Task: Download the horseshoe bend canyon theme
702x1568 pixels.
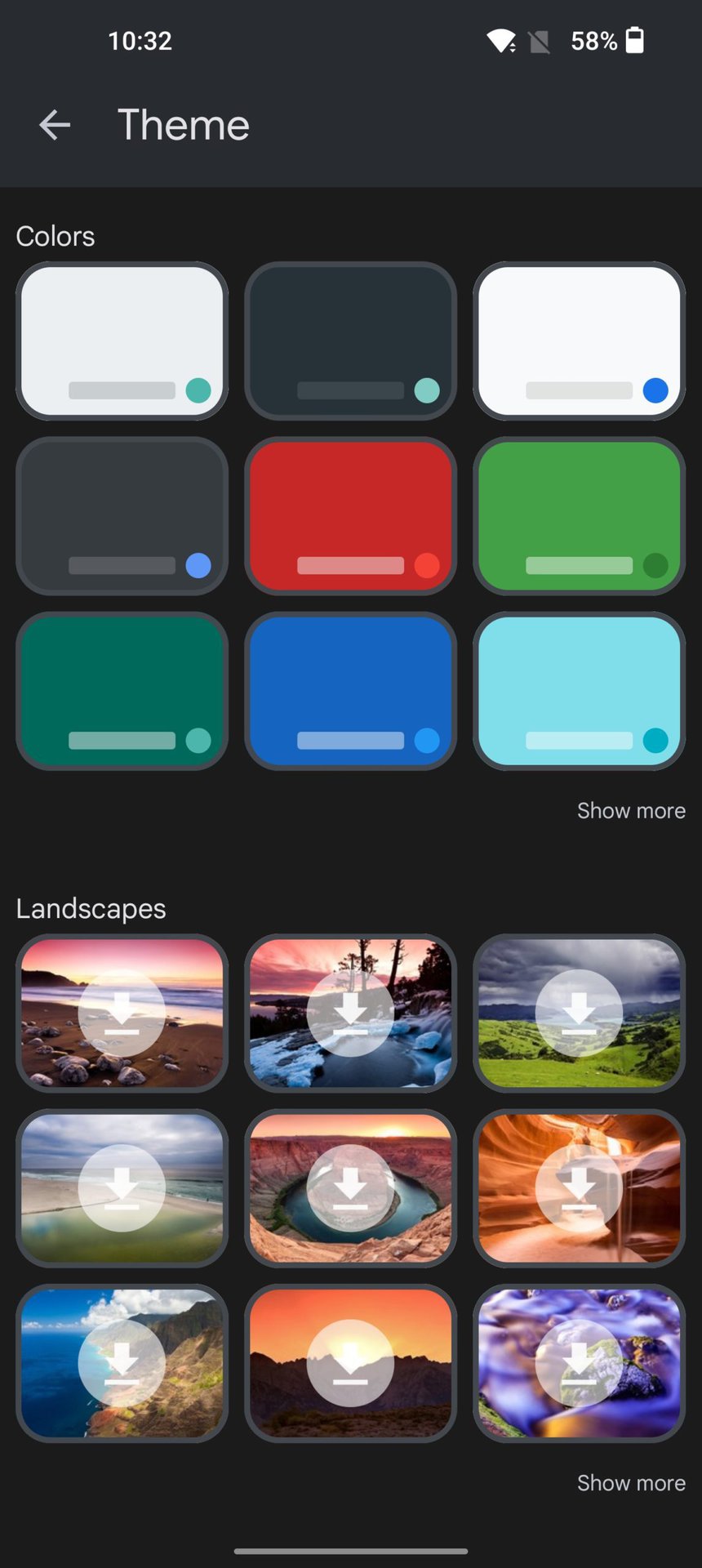Action: point(350,1187)
